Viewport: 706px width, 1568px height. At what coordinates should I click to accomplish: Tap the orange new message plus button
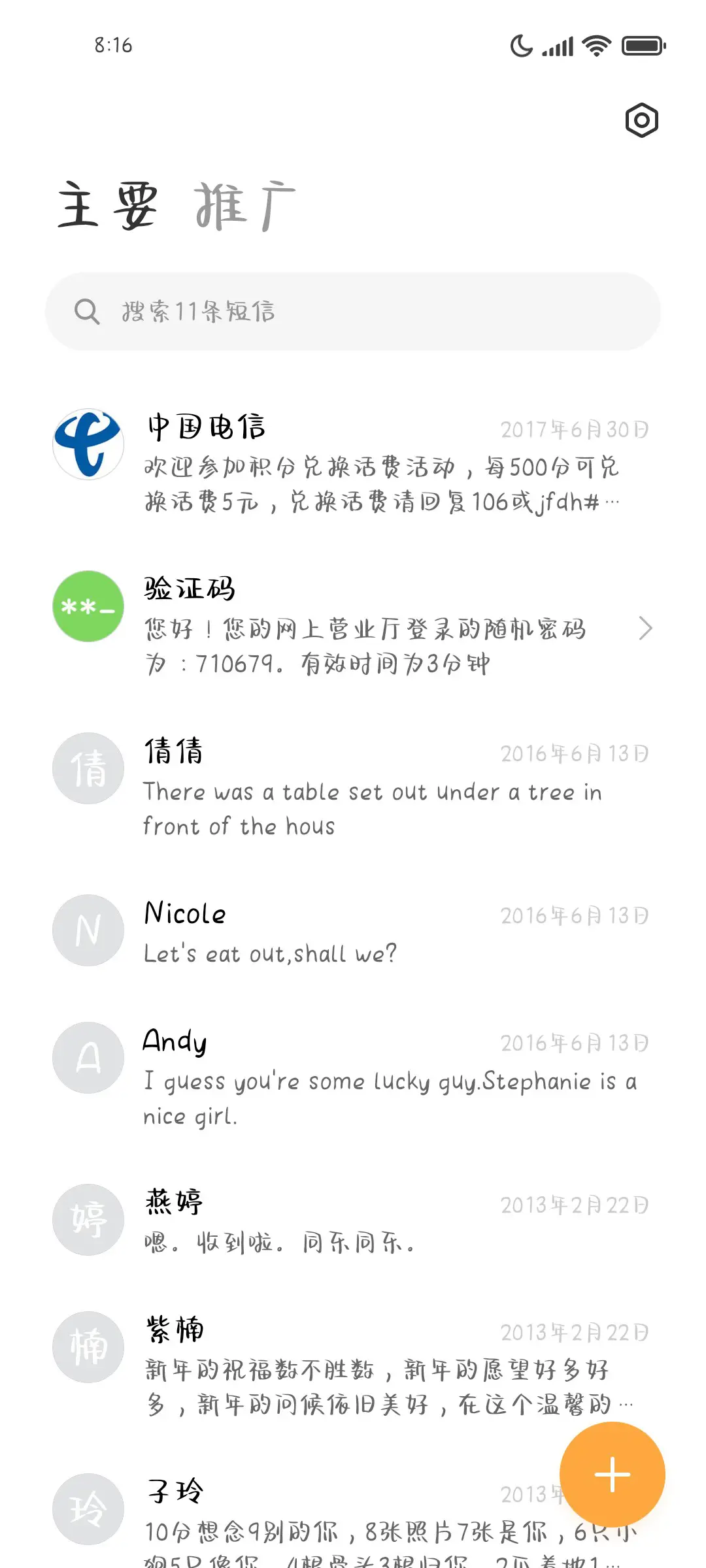612,1473
